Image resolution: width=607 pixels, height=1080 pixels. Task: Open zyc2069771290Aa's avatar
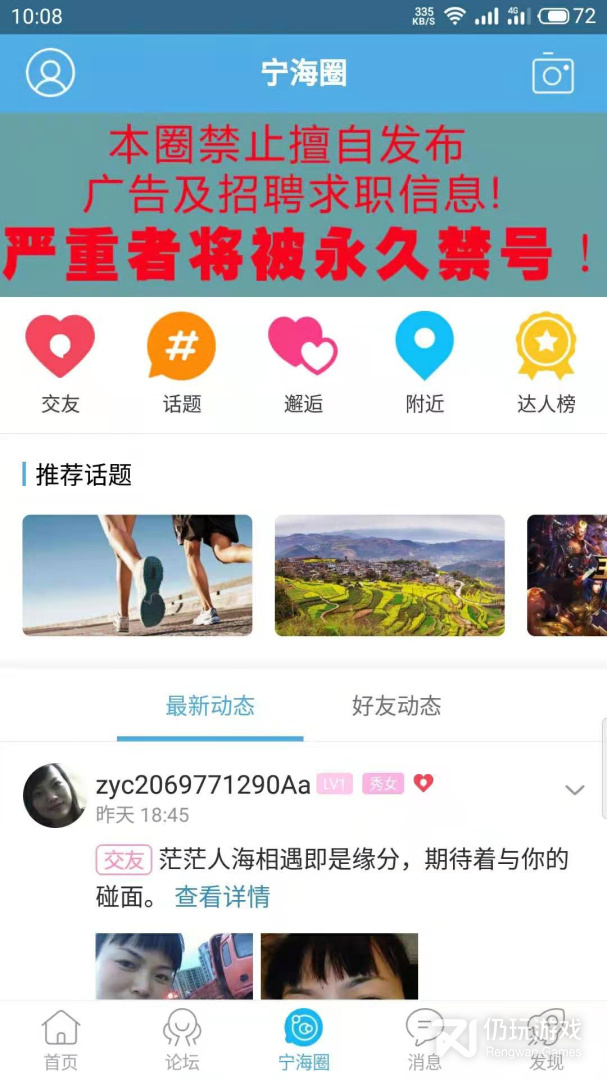pyautogui.click(x=54, y=796)
